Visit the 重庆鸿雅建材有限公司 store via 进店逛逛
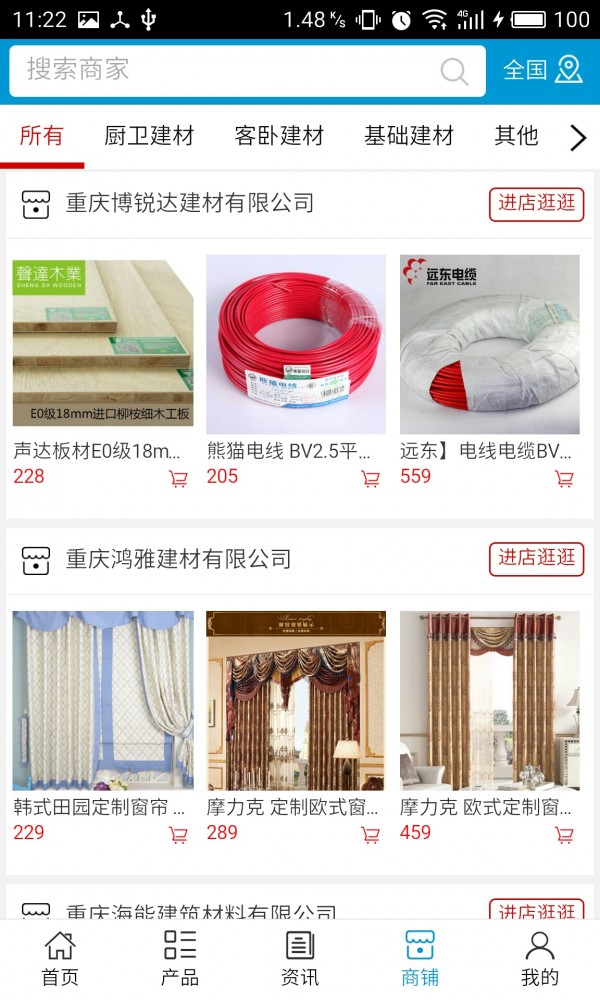Viewport: 600px width, 1000px height. pos(537,558)
